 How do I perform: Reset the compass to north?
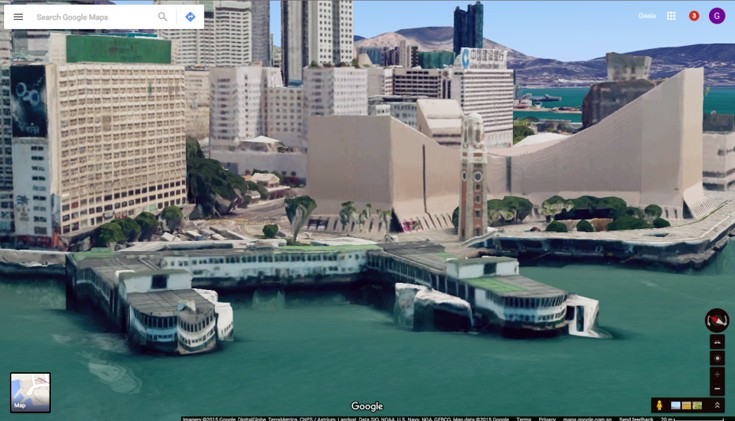(716, 320)
